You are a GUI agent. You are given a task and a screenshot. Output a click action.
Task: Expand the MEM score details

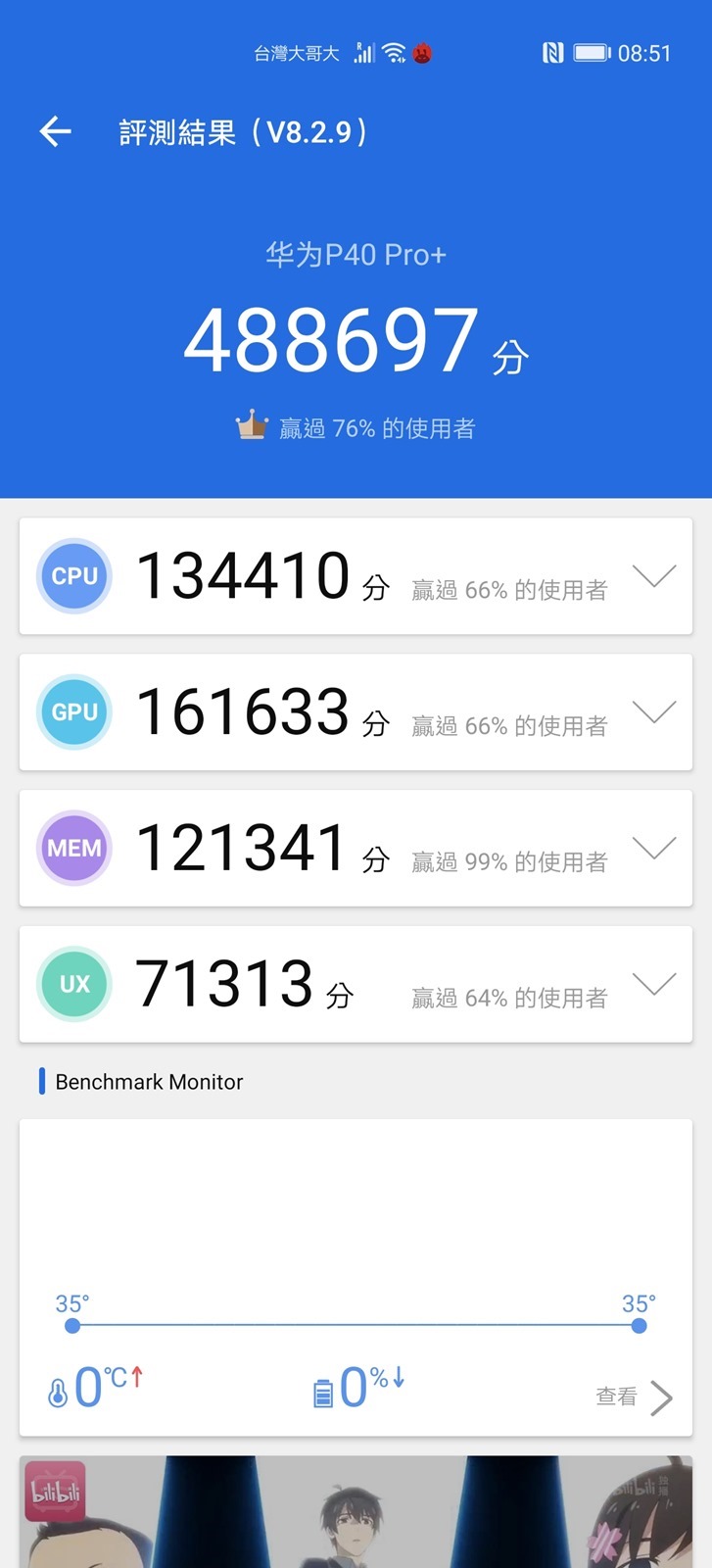(x=654, y=848)
